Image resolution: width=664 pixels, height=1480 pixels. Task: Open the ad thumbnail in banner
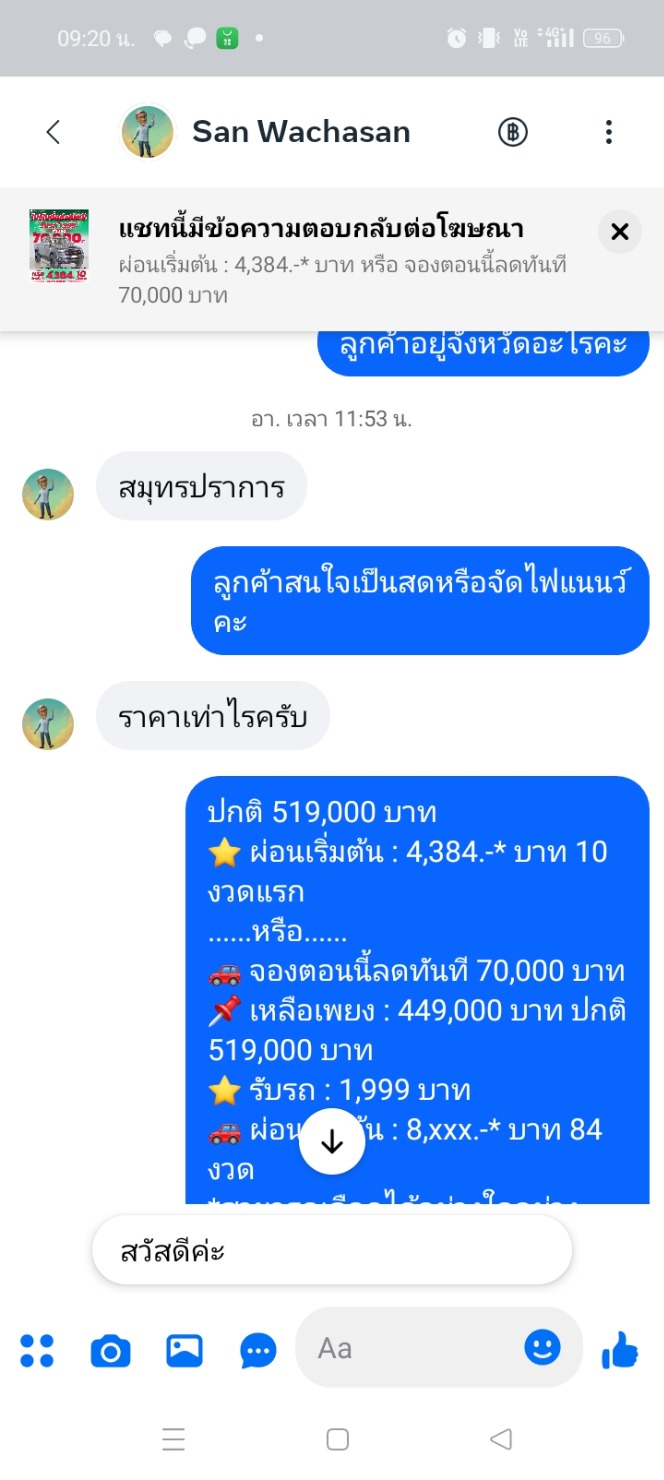click(59, 246)
